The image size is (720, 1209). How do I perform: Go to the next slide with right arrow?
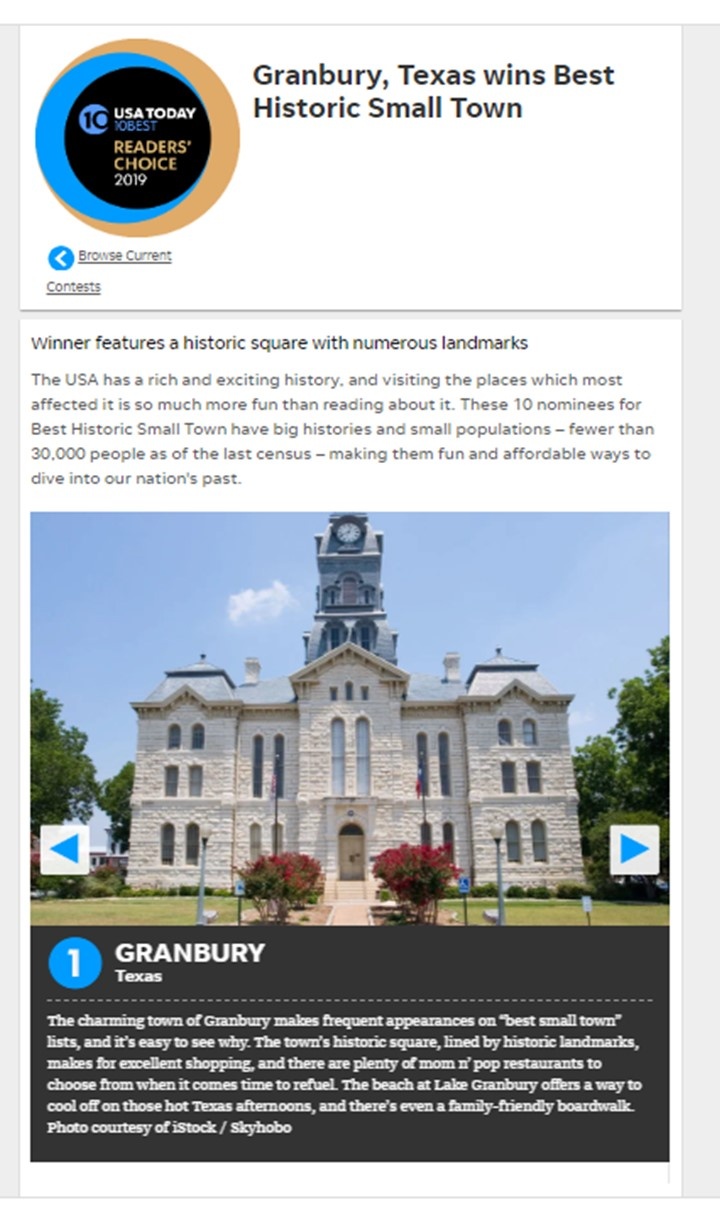[634, 850]
